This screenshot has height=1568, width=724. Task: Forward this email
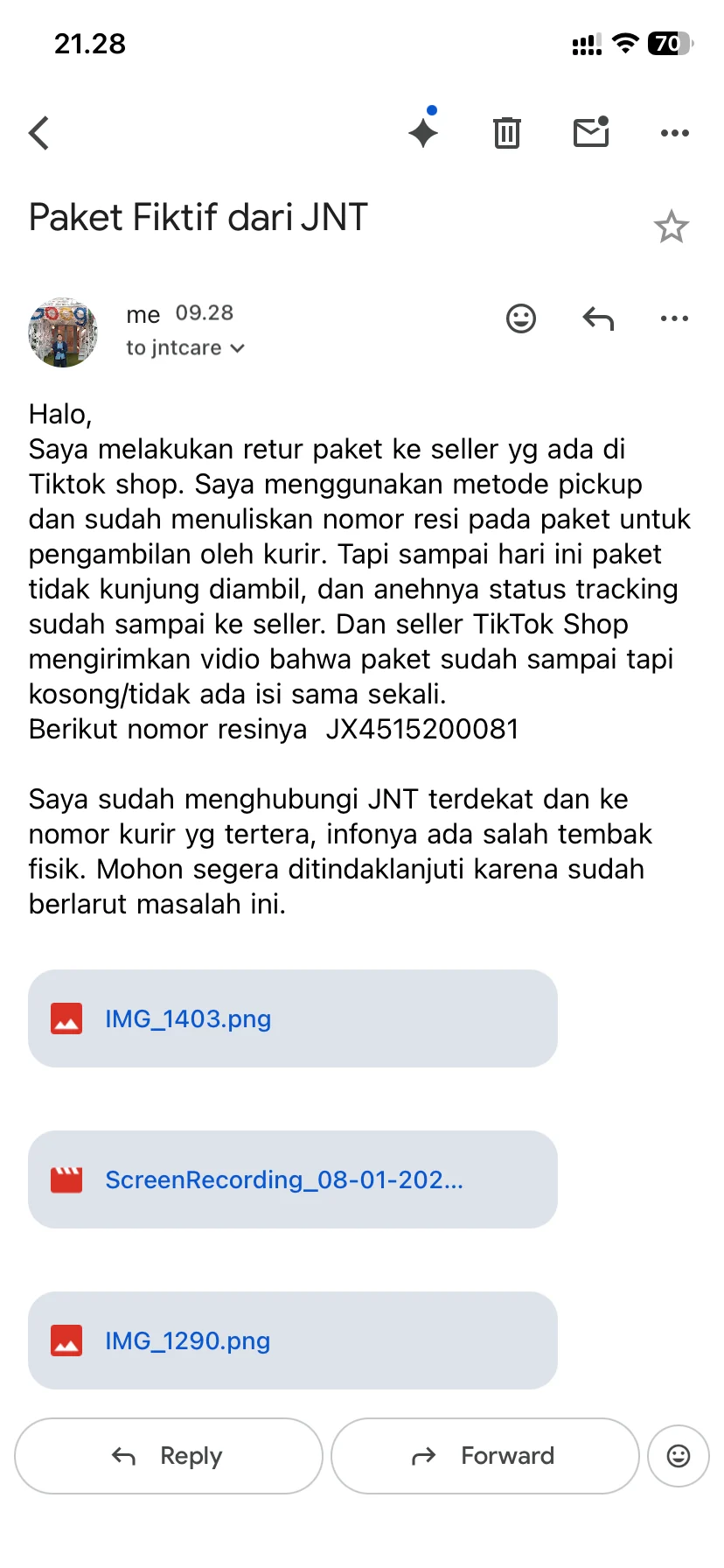pos(485,1456)
